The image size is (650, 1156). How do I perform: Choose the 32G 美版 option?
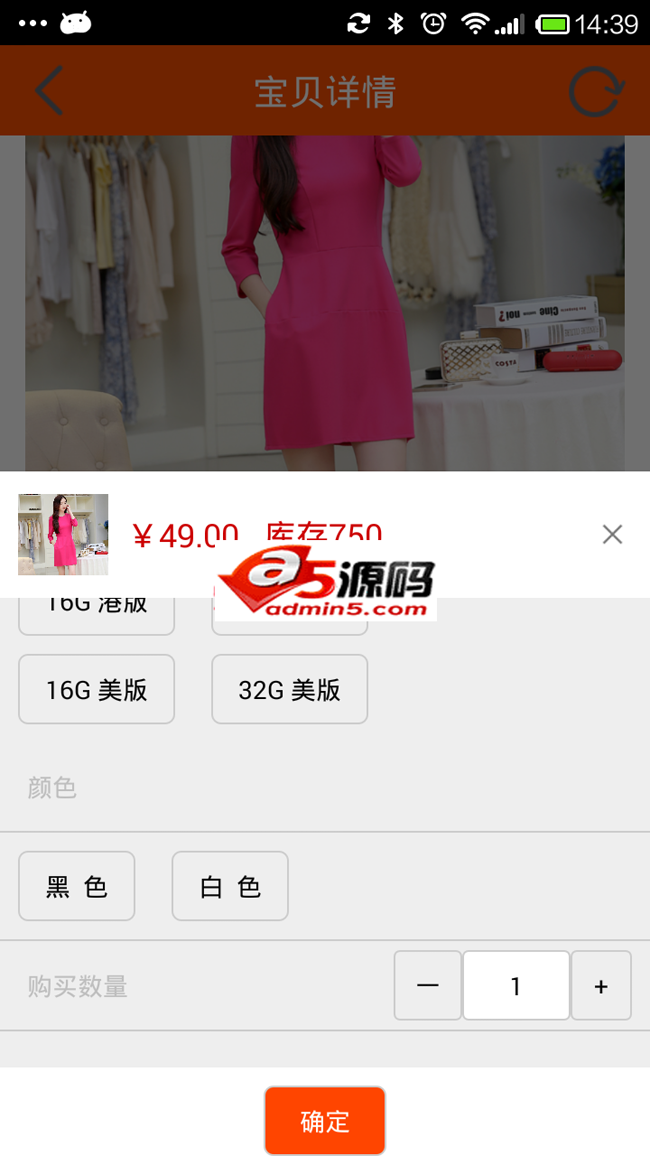289,689
